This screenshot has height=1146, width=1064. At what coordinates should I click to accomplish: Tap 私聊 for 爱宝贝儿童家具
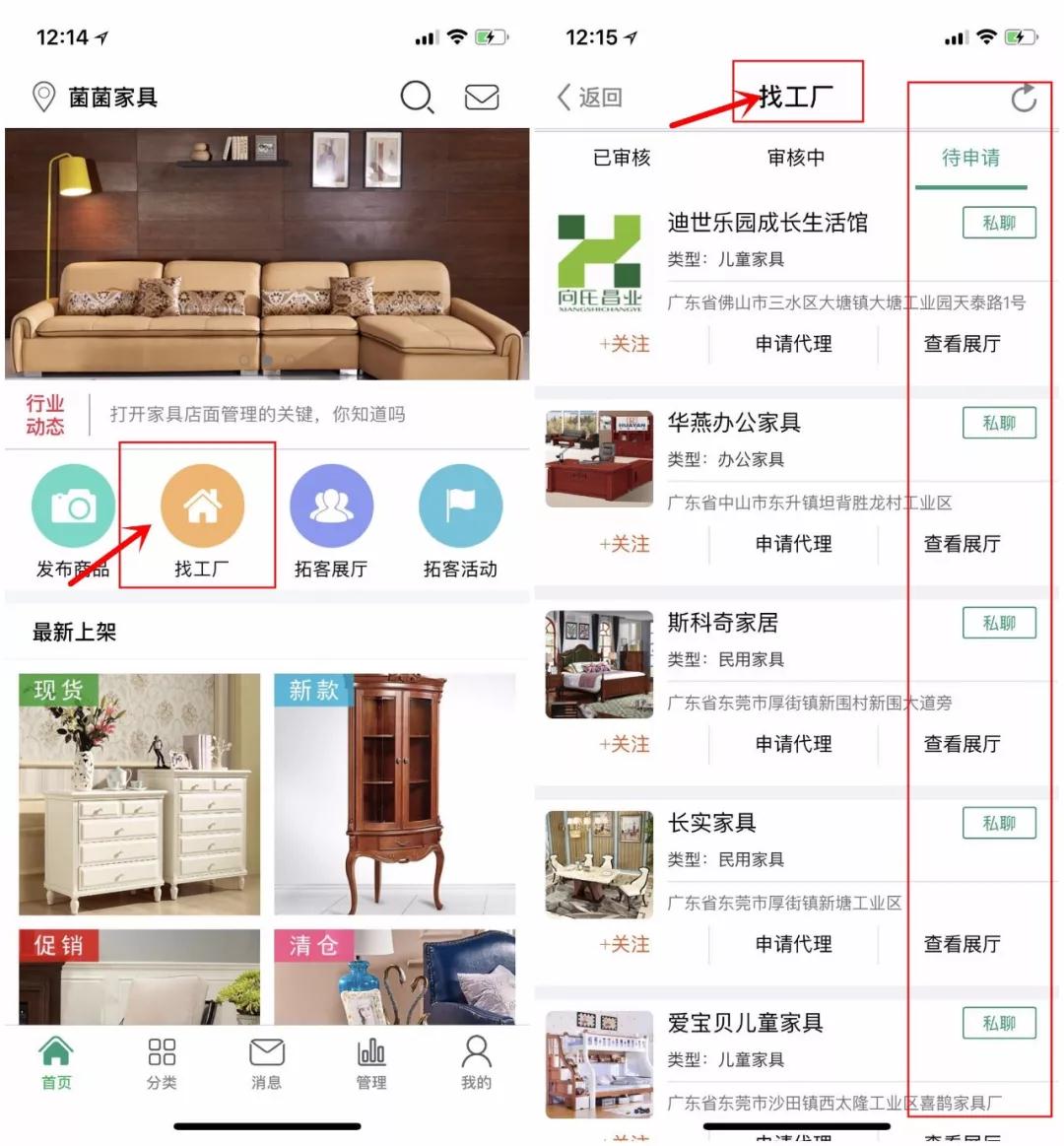(999, 1023)
